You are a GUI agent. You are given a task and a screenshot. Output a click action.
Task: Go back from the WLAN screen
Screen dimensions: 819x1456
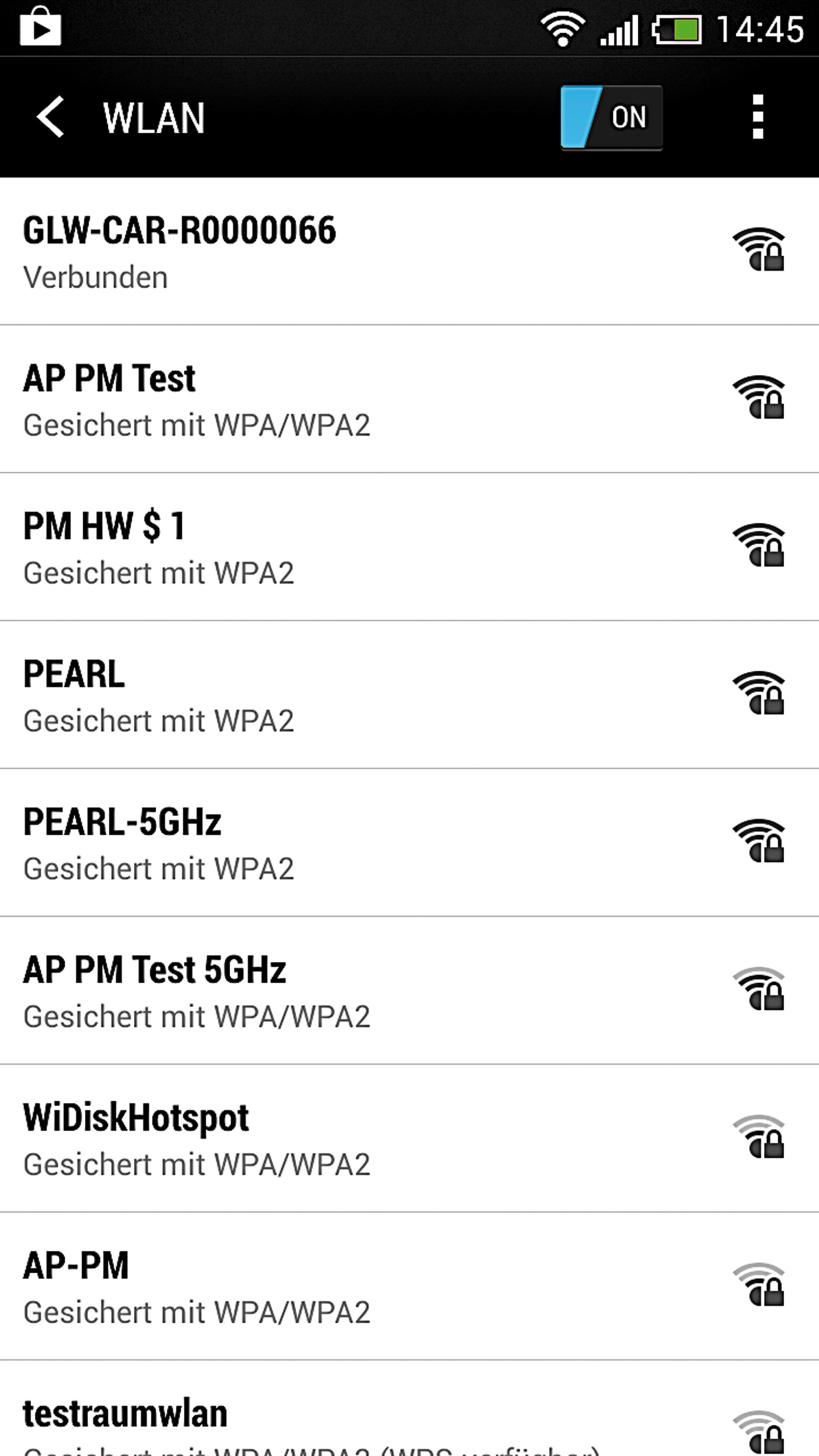[51, 117]
